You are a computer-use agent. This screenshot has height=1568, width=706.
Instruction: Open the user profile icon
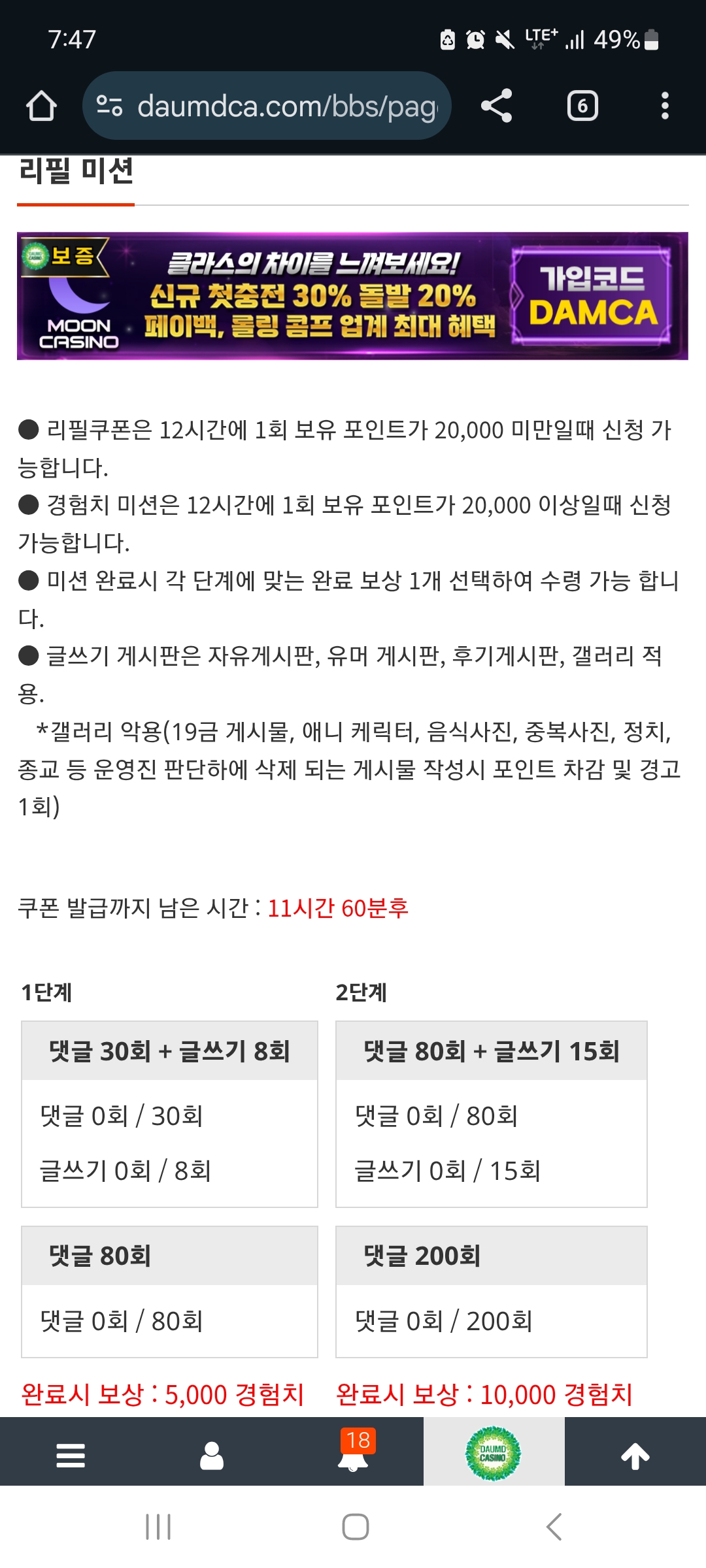(212, 1455)
